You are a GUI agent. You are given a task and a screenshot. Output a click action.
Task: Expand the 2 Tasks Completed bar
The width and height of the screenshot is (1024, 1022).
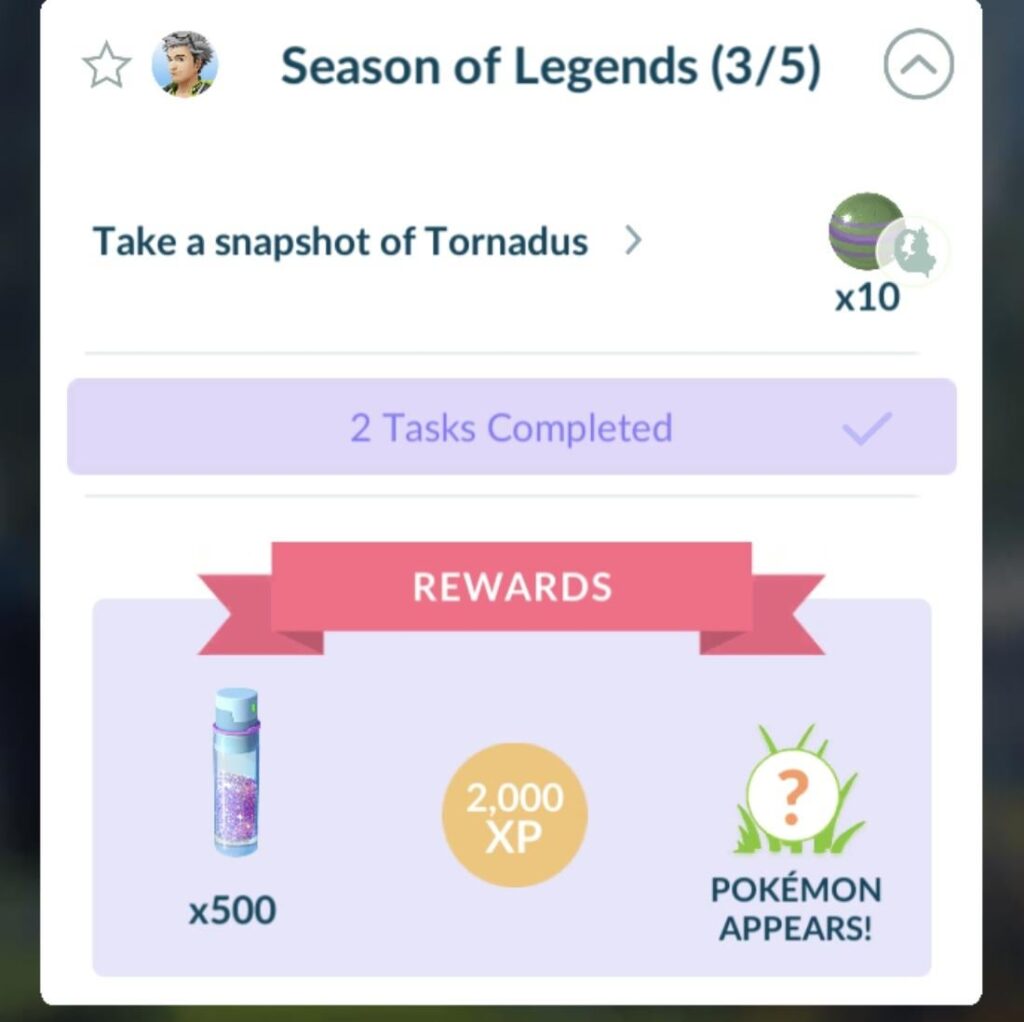pyautogui.click(x=511, y=427)
